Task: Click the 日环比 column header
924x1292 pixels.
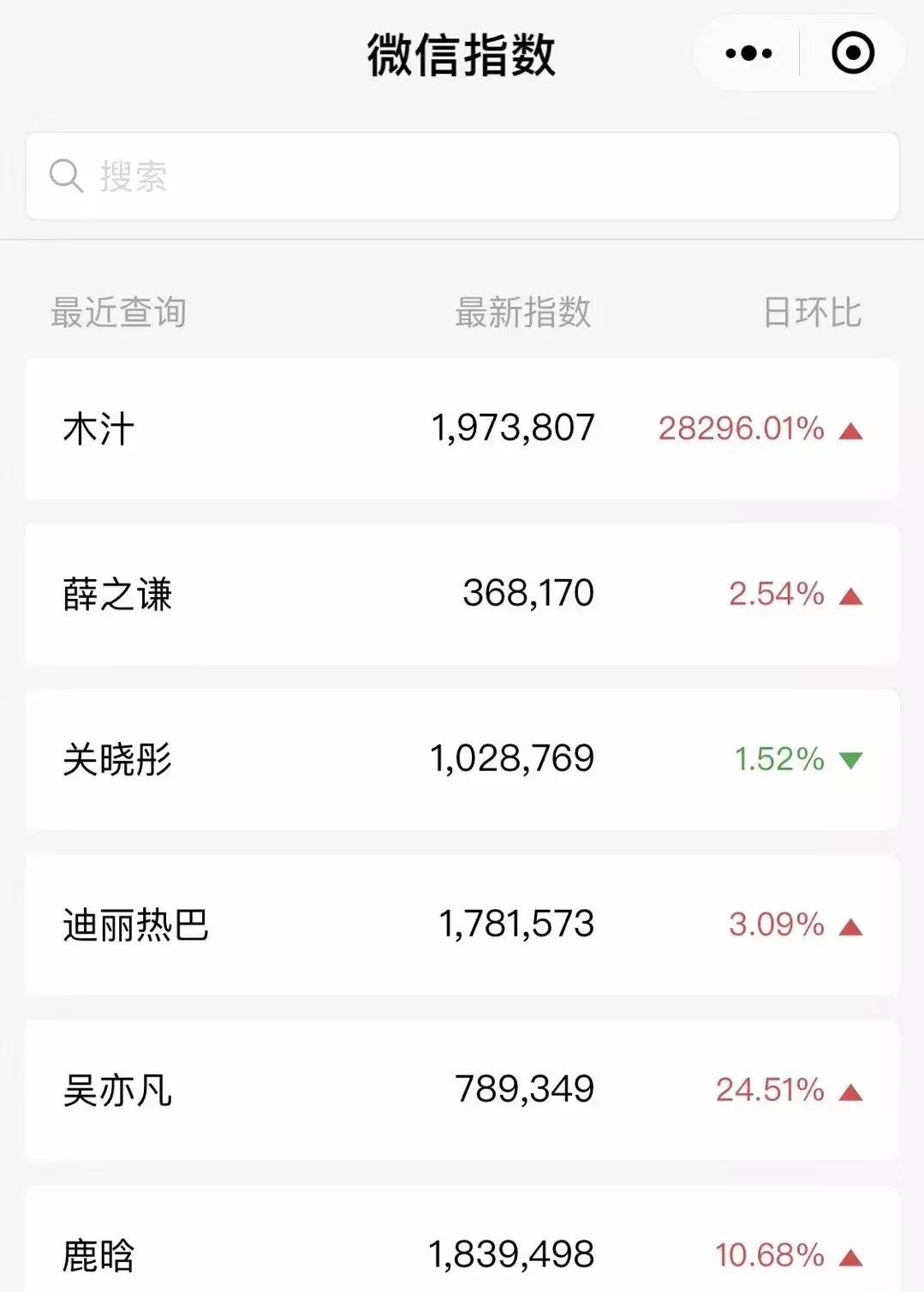Action: click(x=814, y=314)
